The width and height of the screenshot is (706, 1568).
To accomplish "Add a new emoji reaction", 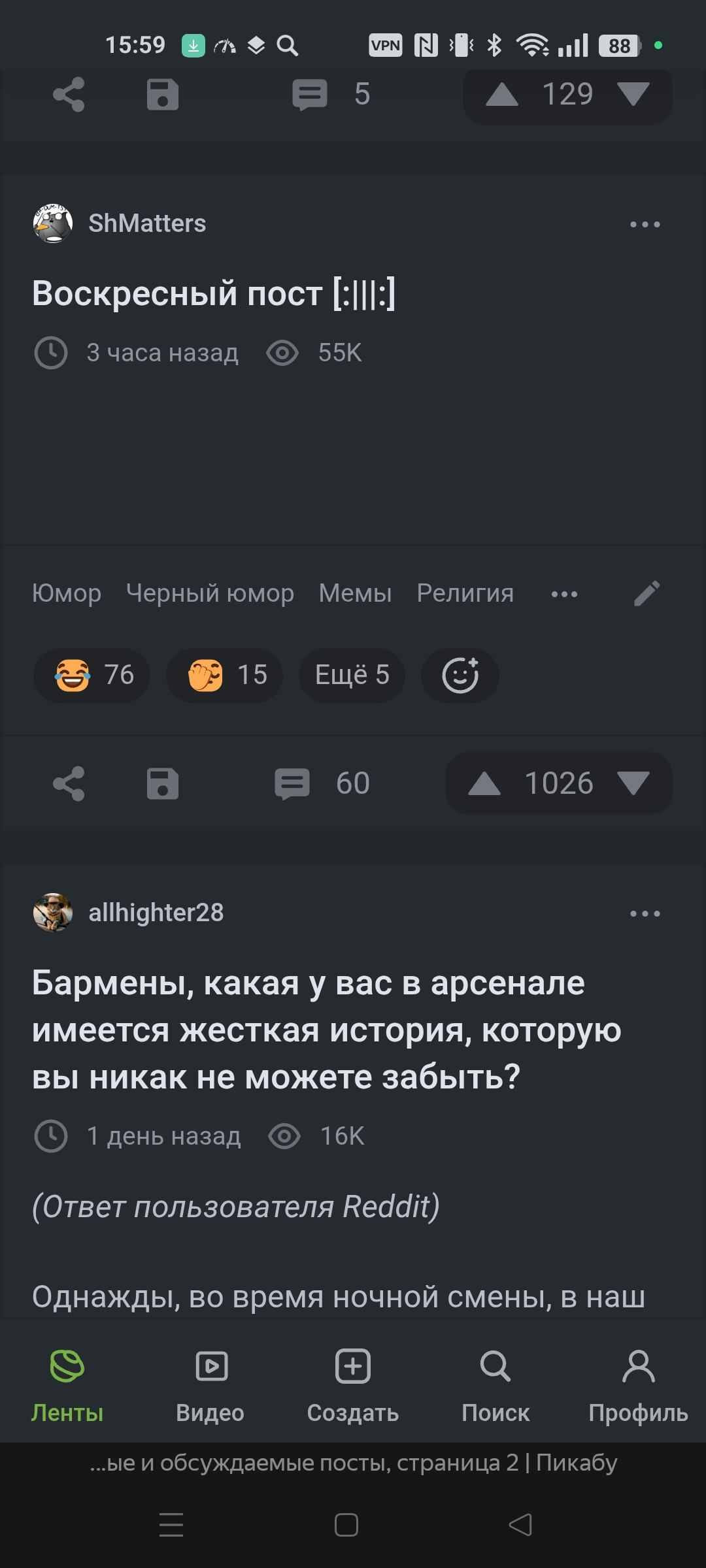I will tap(460, 675).
